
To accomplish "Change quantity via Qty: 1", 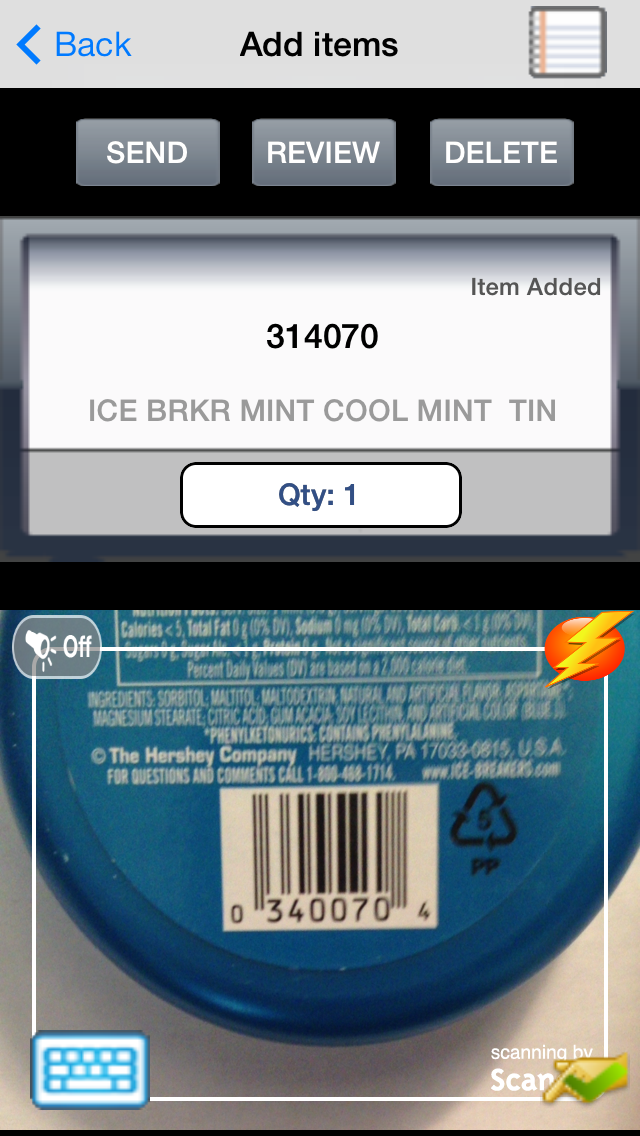I will pos(320,495).
